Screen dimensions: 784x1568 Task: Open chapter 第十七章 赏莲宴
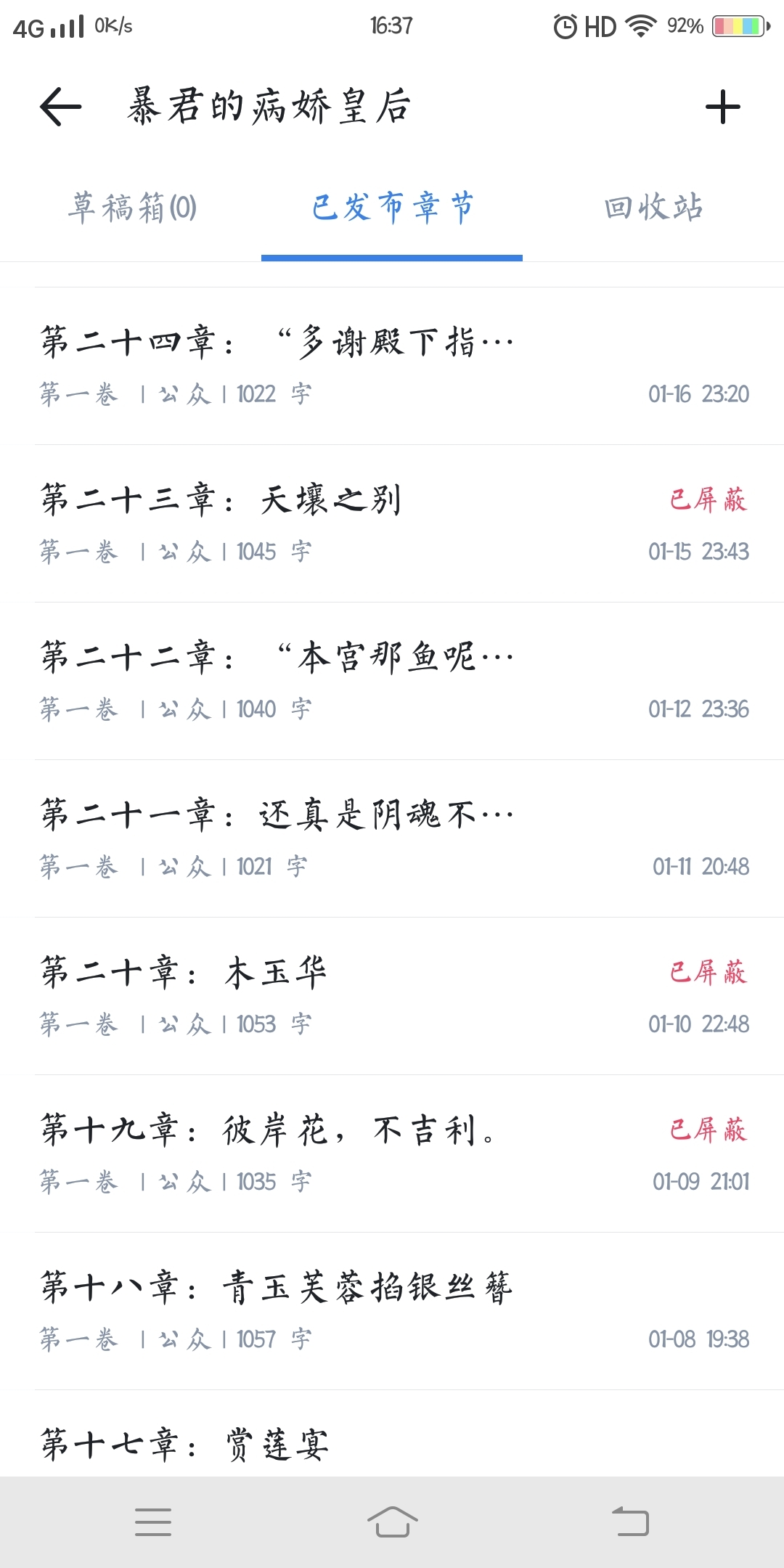click(392, 1445)
